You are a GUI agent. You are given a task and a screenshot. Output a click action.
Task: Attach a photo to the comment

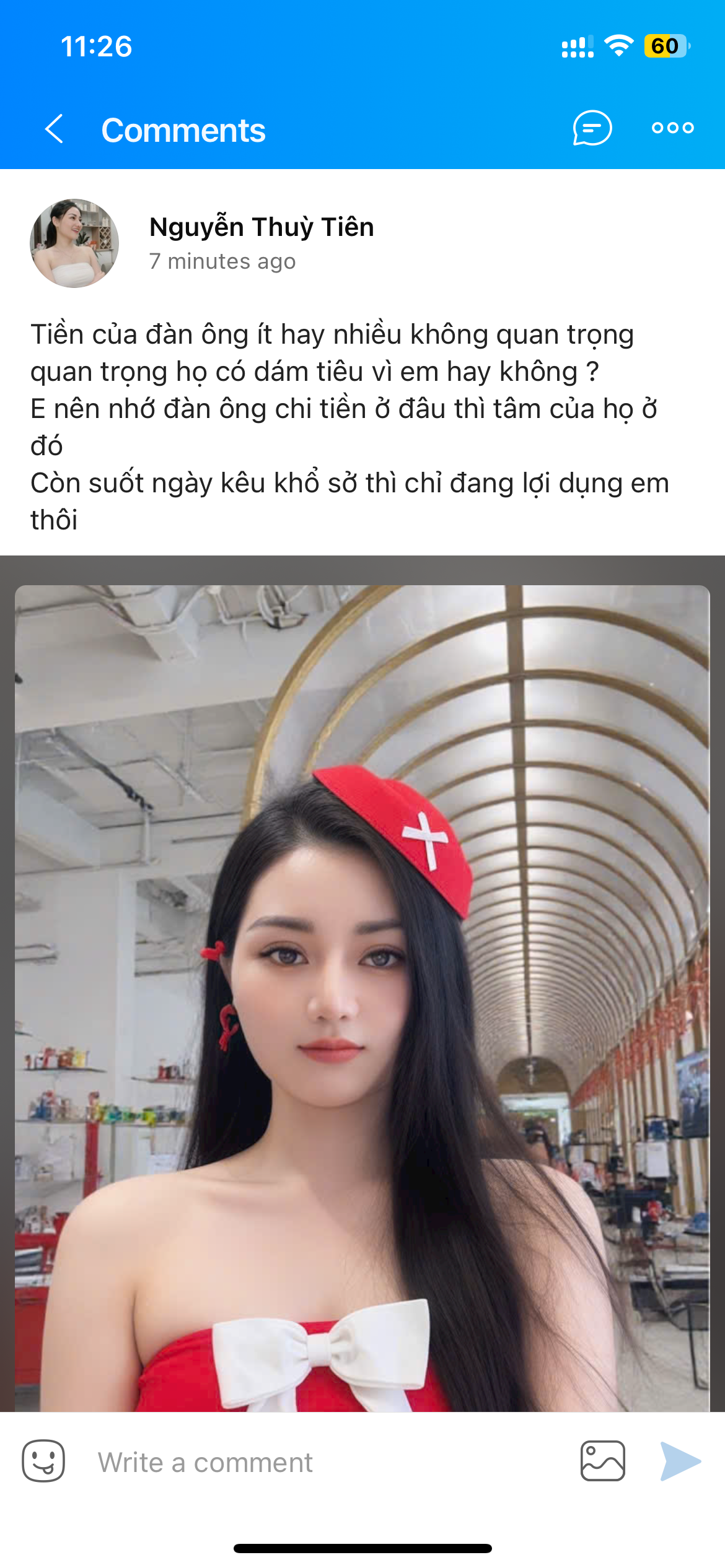coord(602,1461)
